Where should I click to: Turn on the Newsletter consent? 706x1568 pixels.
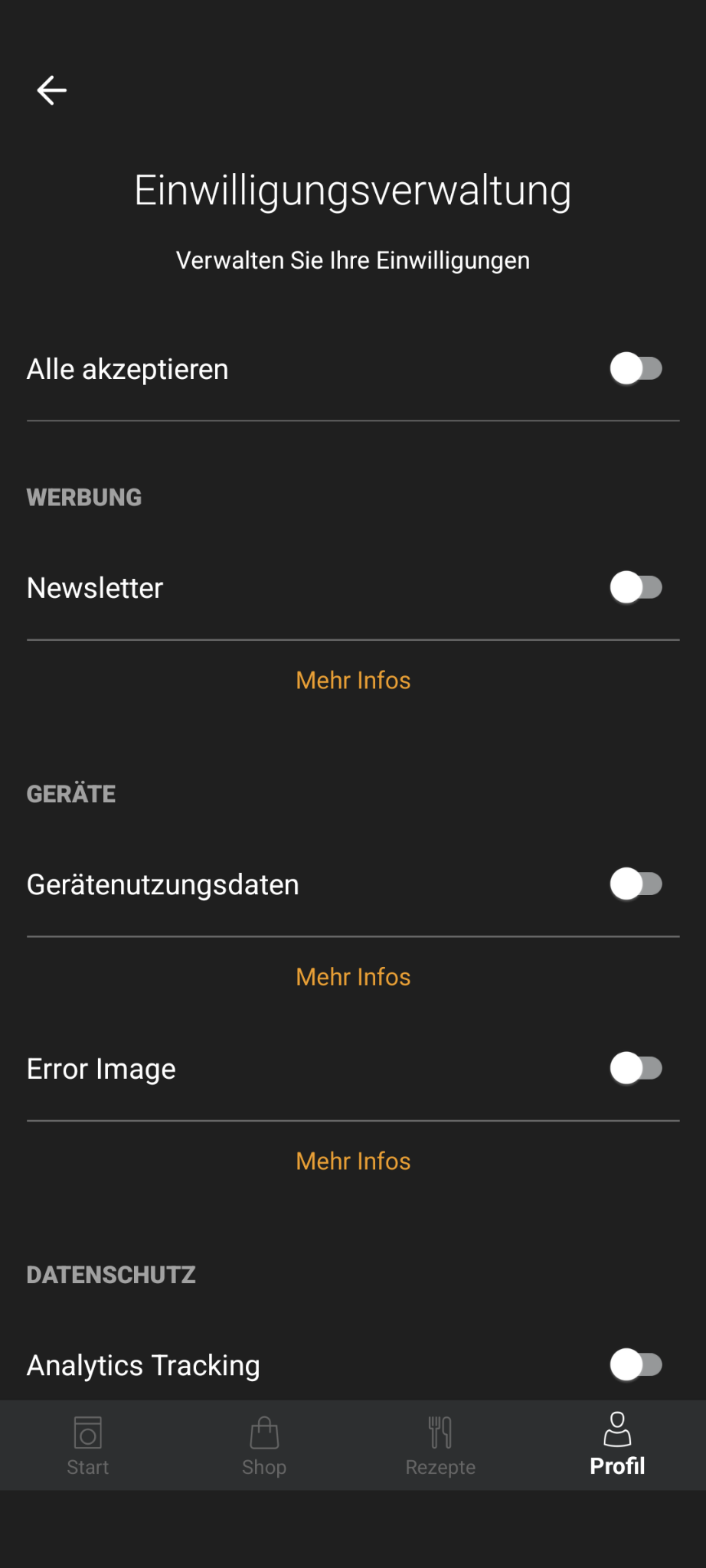pos(636,588)
